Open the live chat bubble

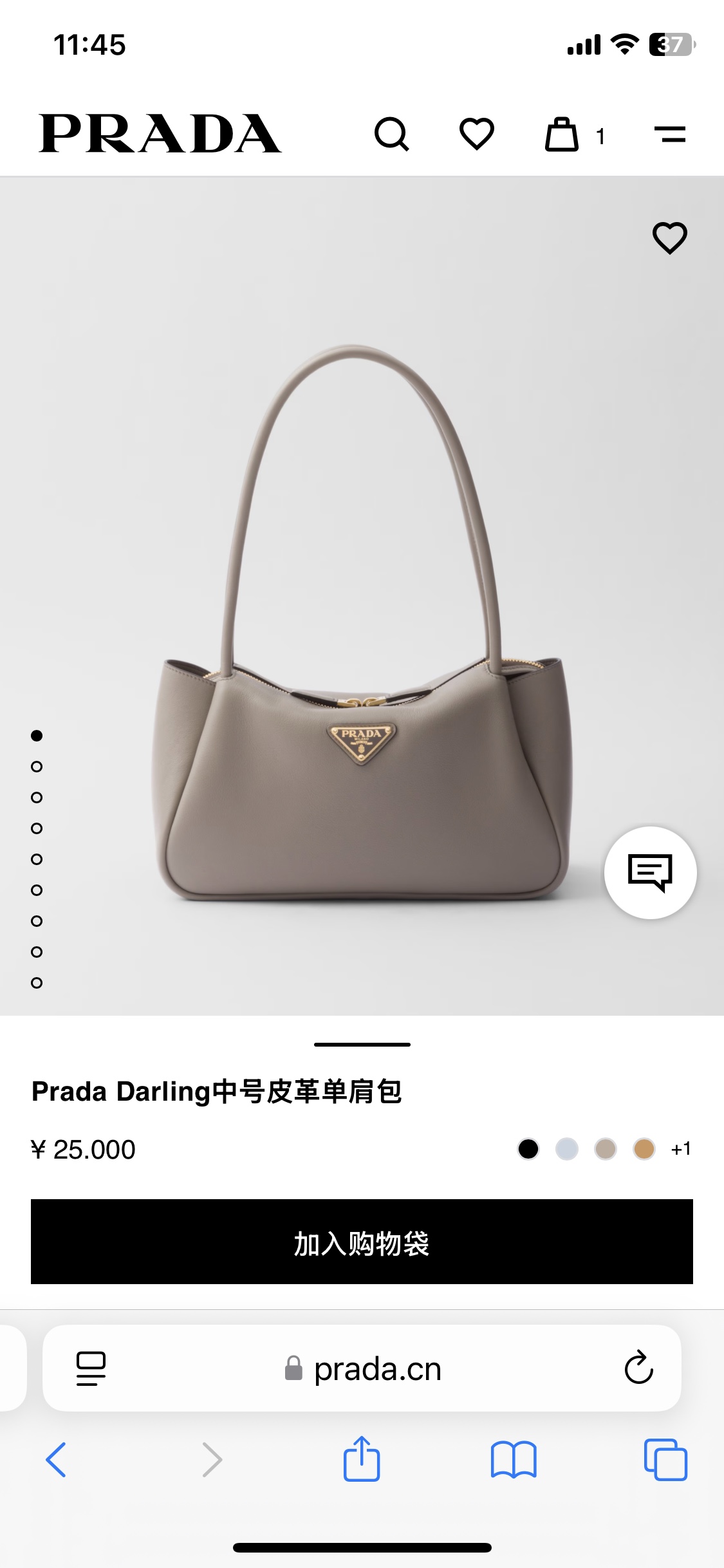click(x=650, y=872)
